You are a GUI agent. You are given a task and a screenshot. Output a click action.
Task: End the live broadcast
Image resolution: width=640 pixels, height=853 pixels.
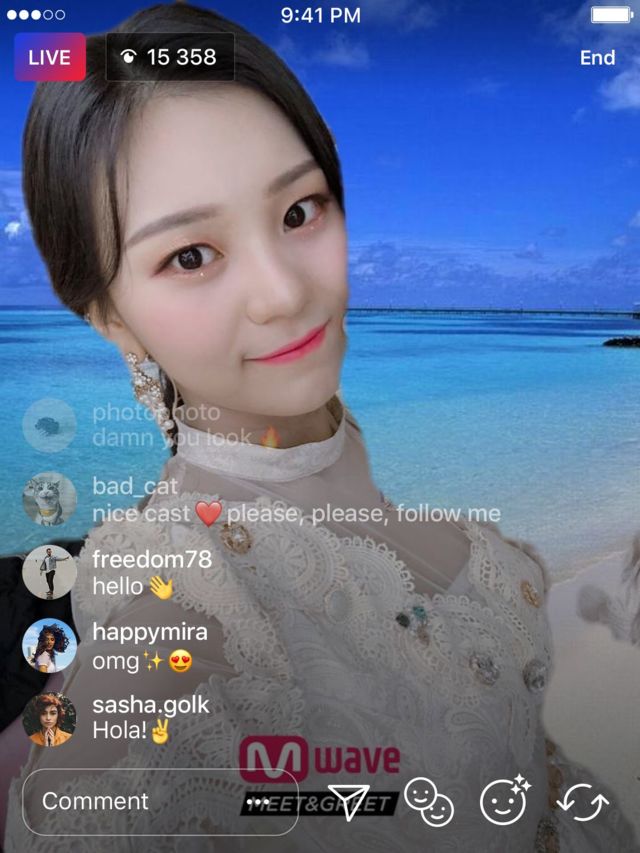click(x=597, y=58)
